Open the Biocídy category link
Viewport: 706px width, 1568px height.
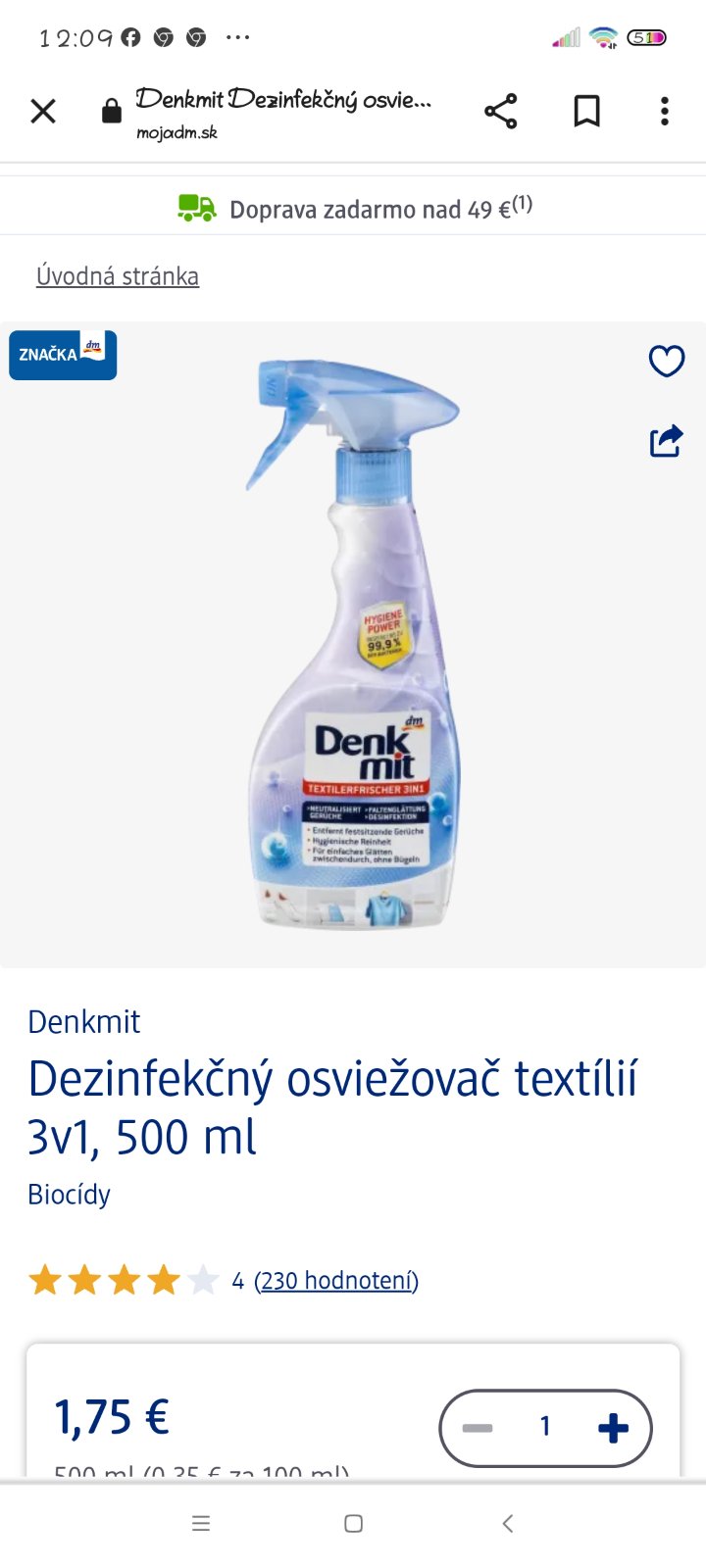pyautogui.click(x=69, y=1195)
